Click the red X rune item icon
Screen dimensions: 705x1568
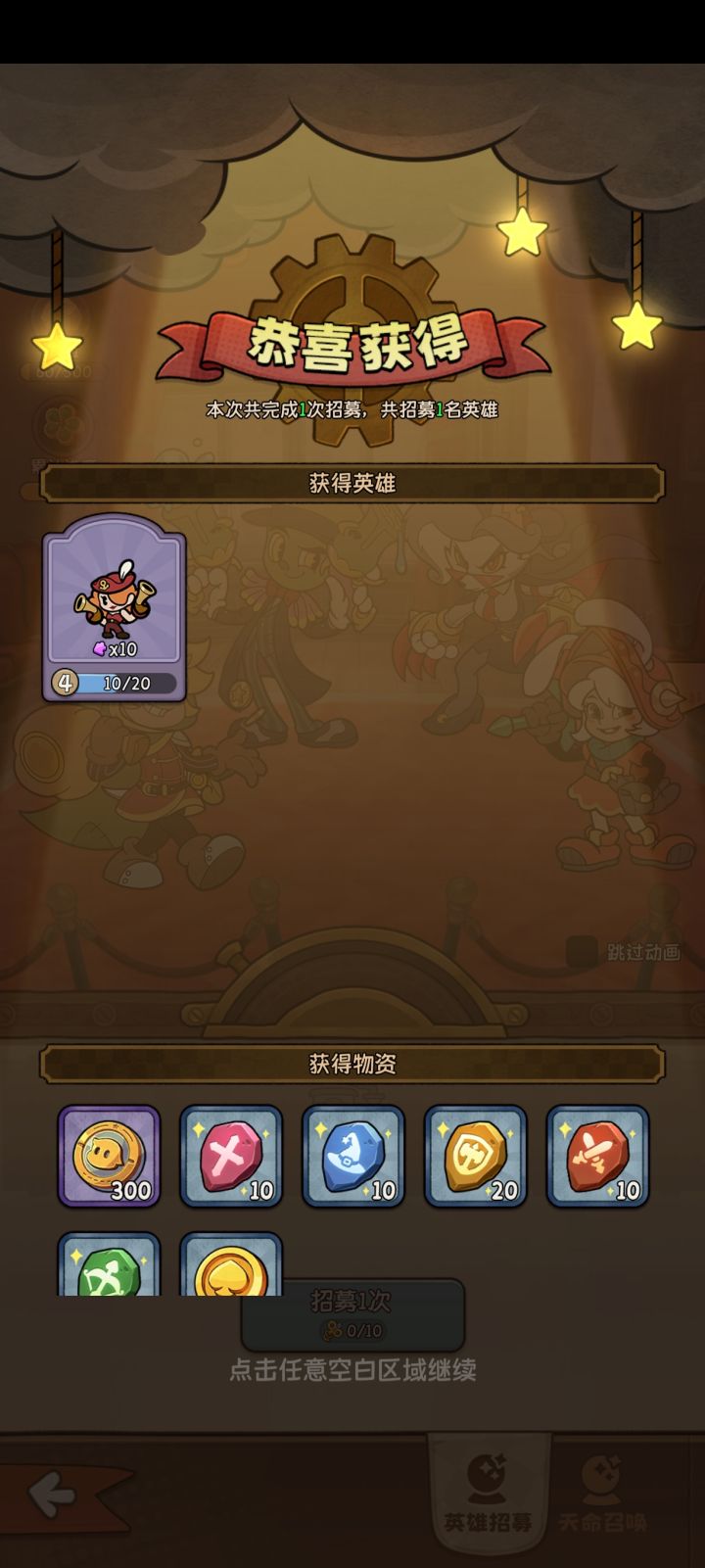pyautogui.click(x=231, y=1157)
